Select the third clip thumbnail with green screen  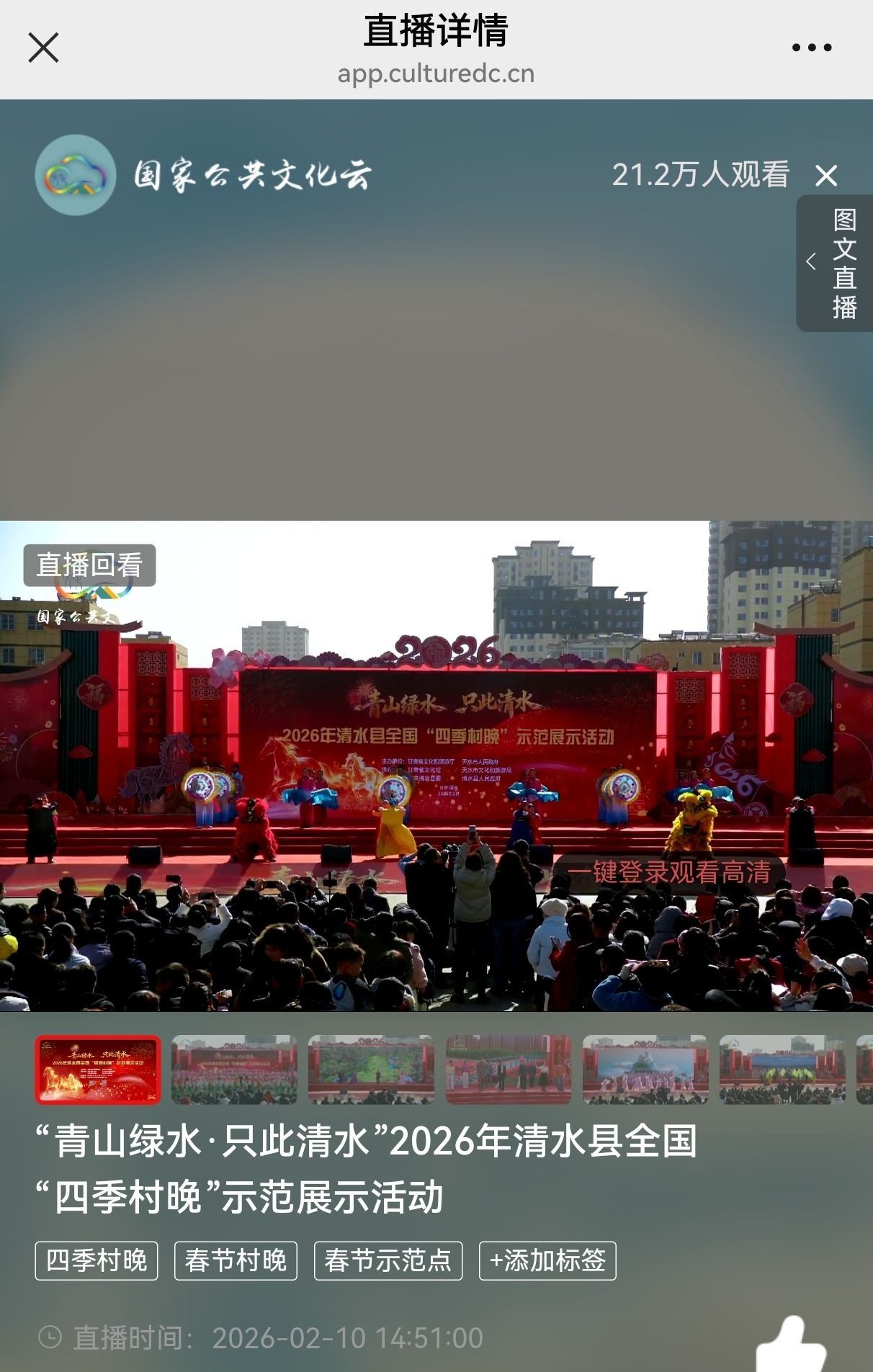click(x=371, y=1070)
